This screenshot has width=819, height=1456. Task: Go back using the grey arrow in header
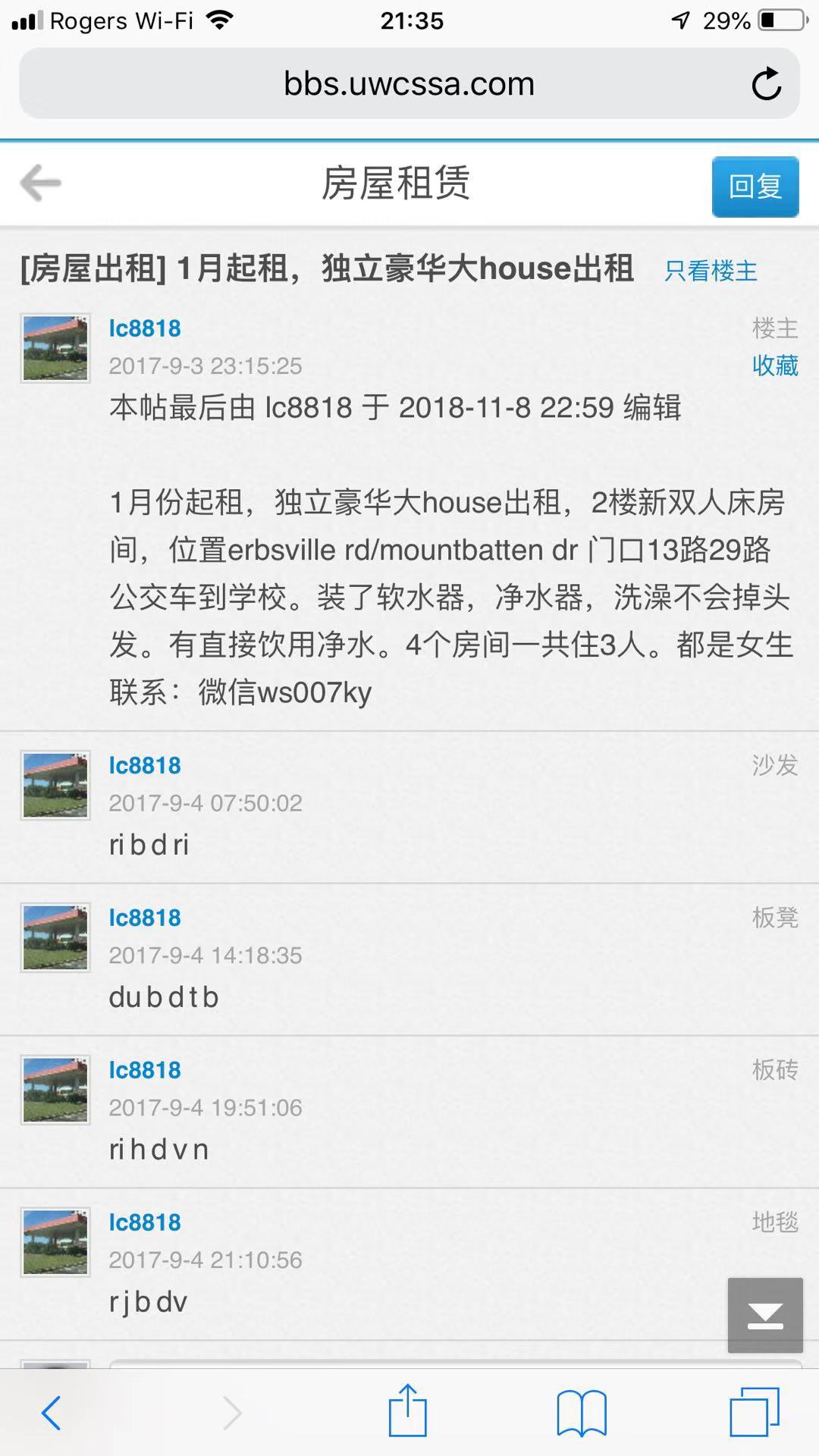(41, 184)
